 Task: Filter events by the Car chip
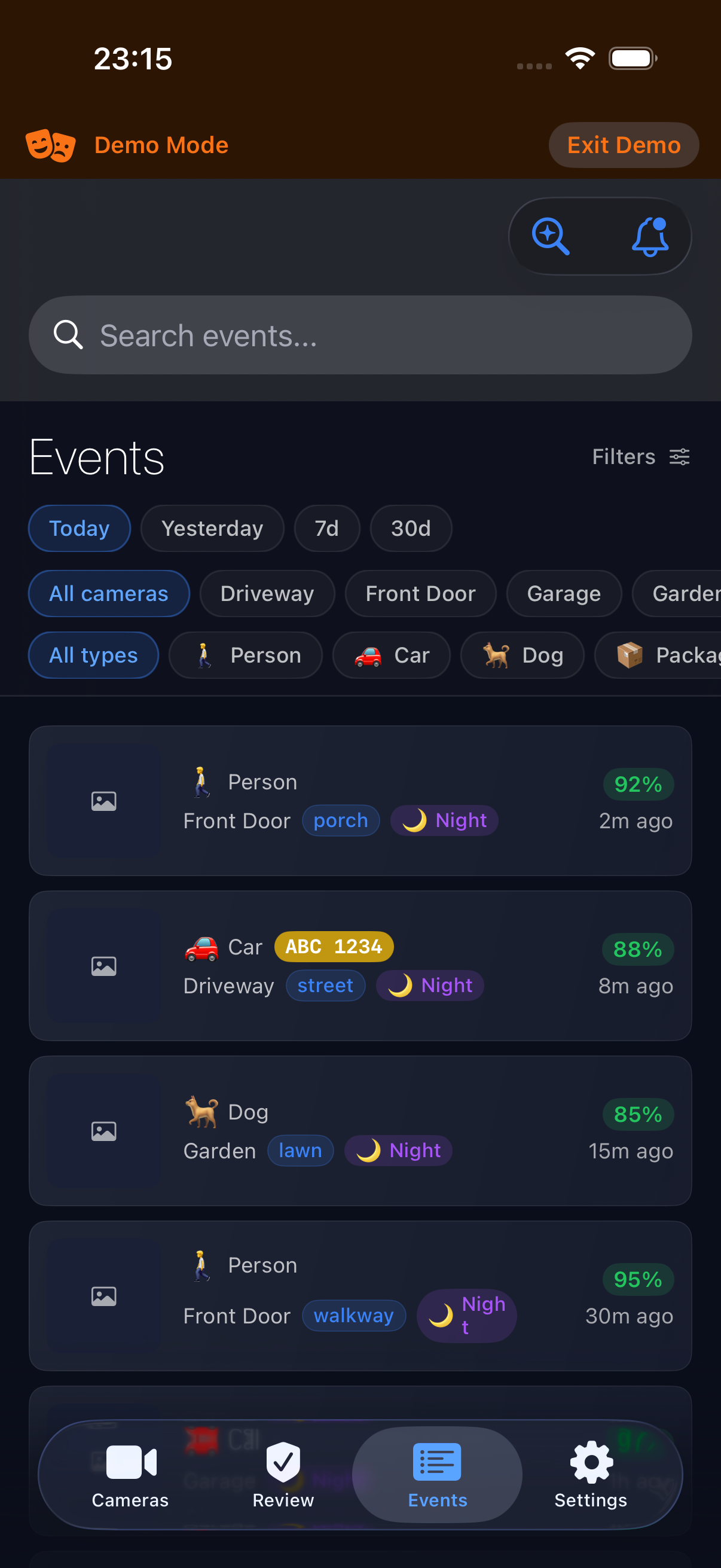391,655
